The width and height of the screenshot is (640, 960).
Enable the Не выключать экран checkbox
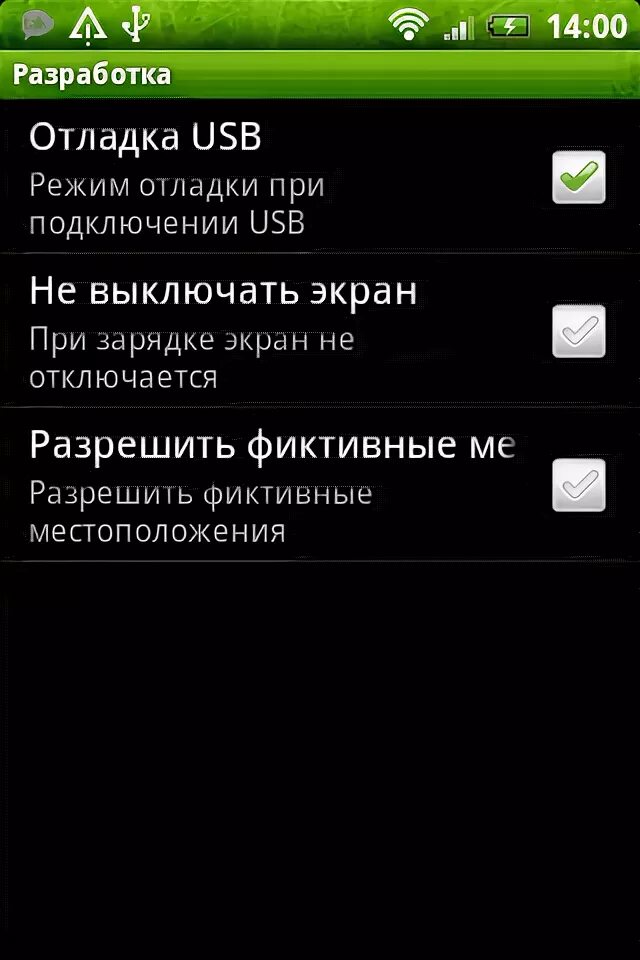(x=579, y=331)
